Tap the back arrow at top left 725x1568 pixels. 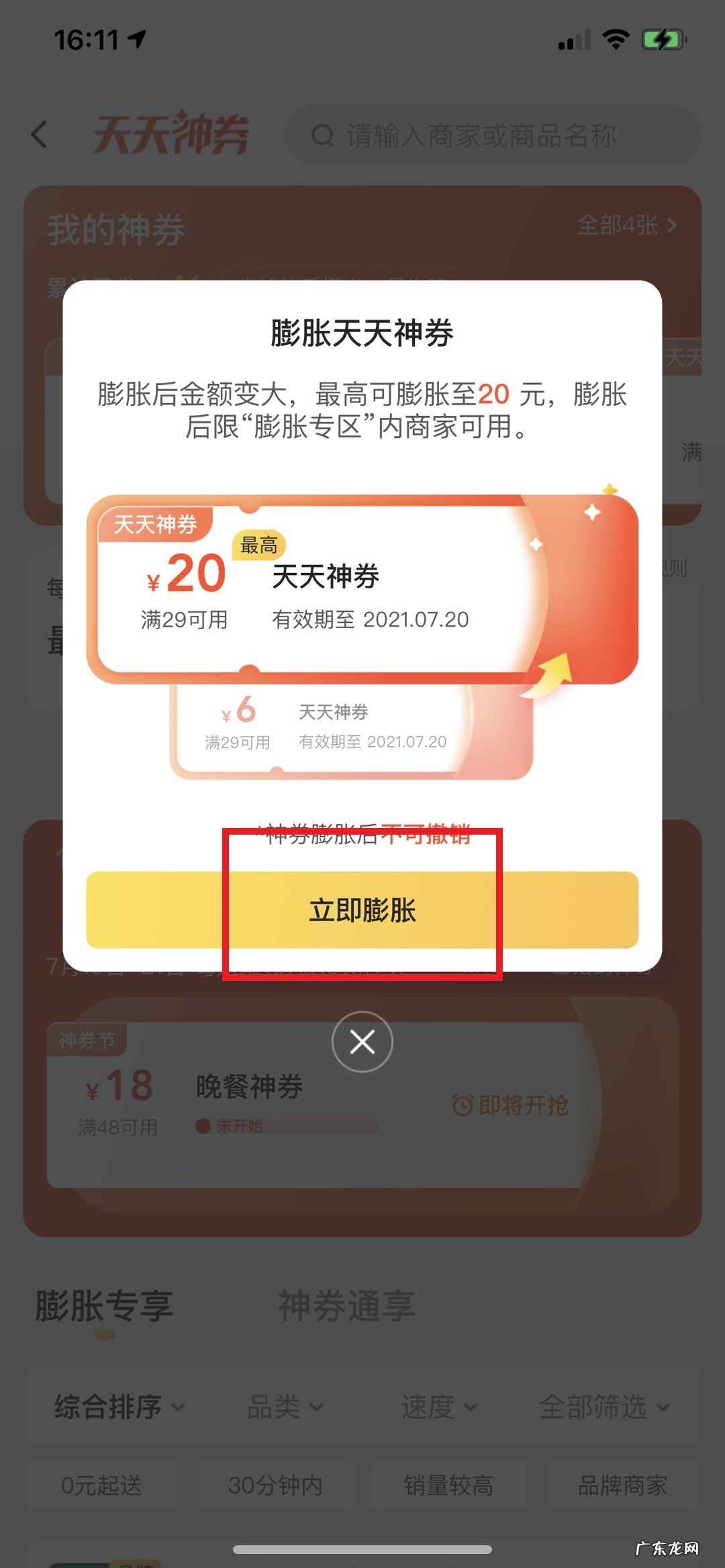(x=40, y=134)
